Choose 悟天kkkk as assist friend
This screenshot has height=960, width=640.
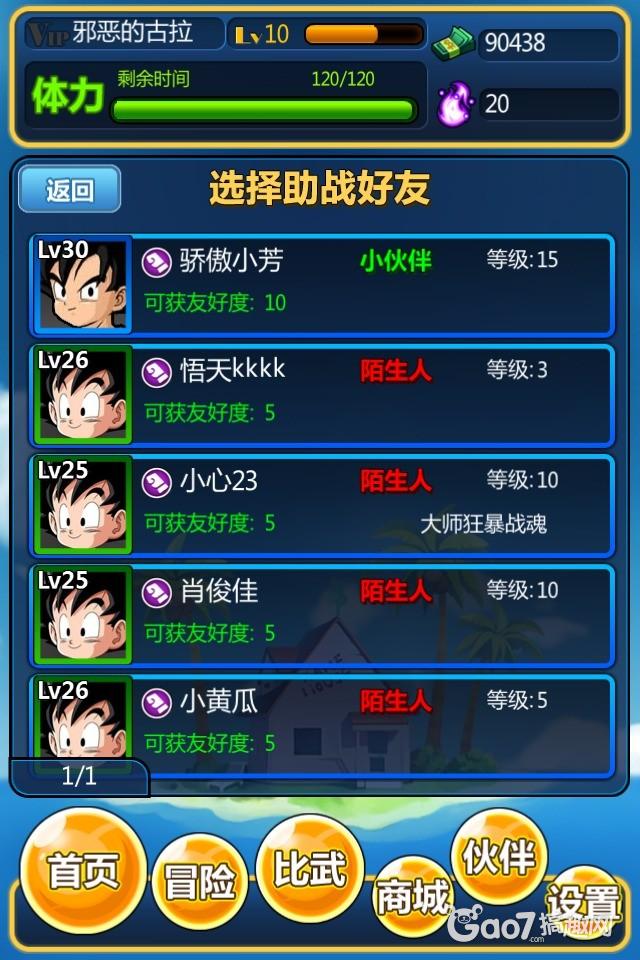322,394
